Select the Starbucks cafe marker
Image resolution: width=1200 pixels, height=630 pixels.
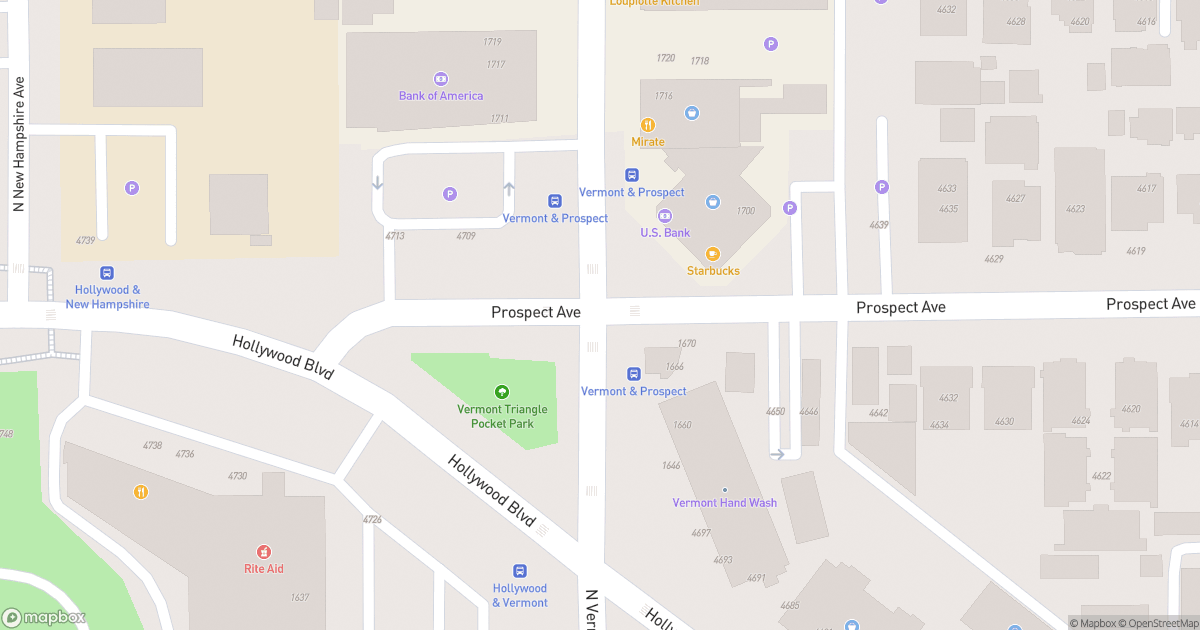tap(713, 254)
